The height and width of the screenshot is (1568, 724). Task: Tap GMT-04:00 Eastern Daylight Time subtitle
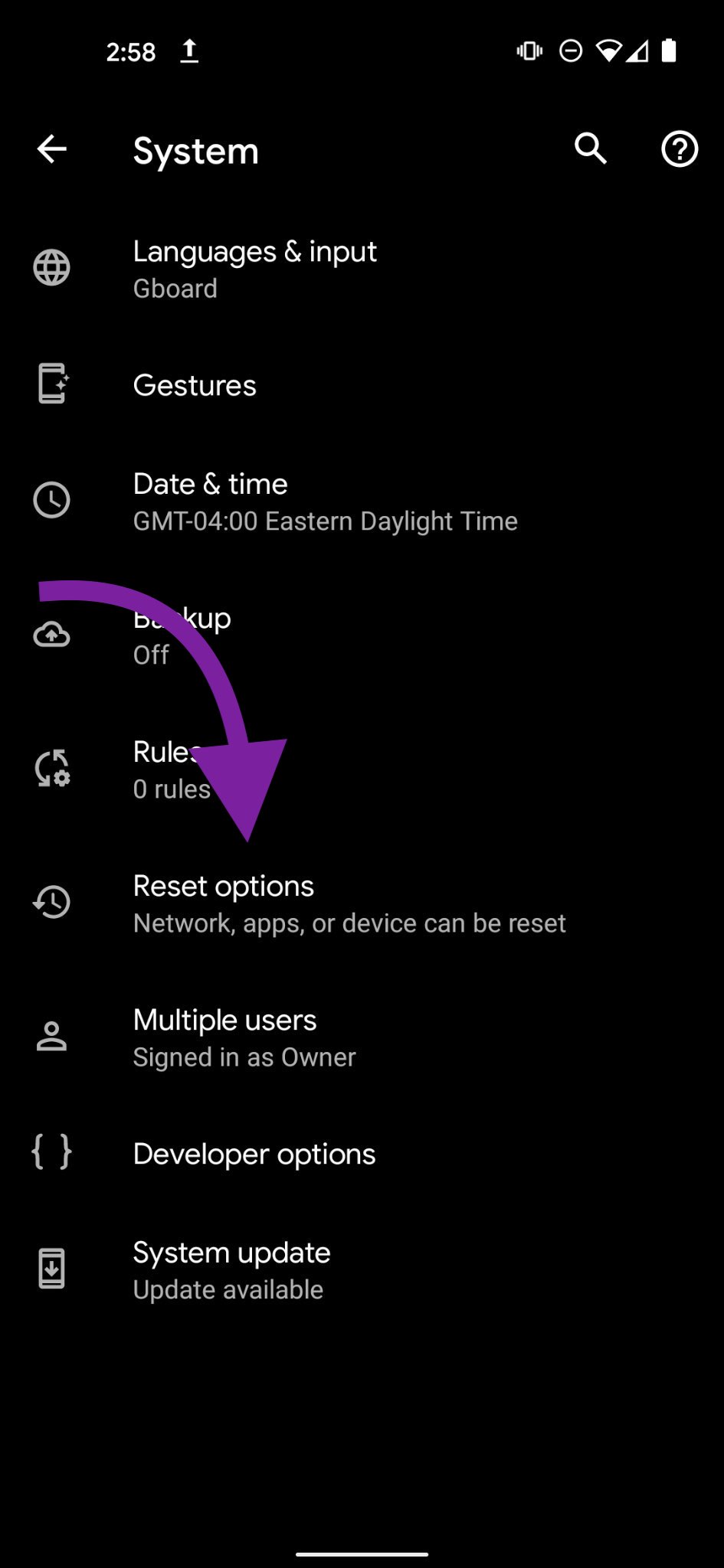pyautogui.click(x=325, y=521)
